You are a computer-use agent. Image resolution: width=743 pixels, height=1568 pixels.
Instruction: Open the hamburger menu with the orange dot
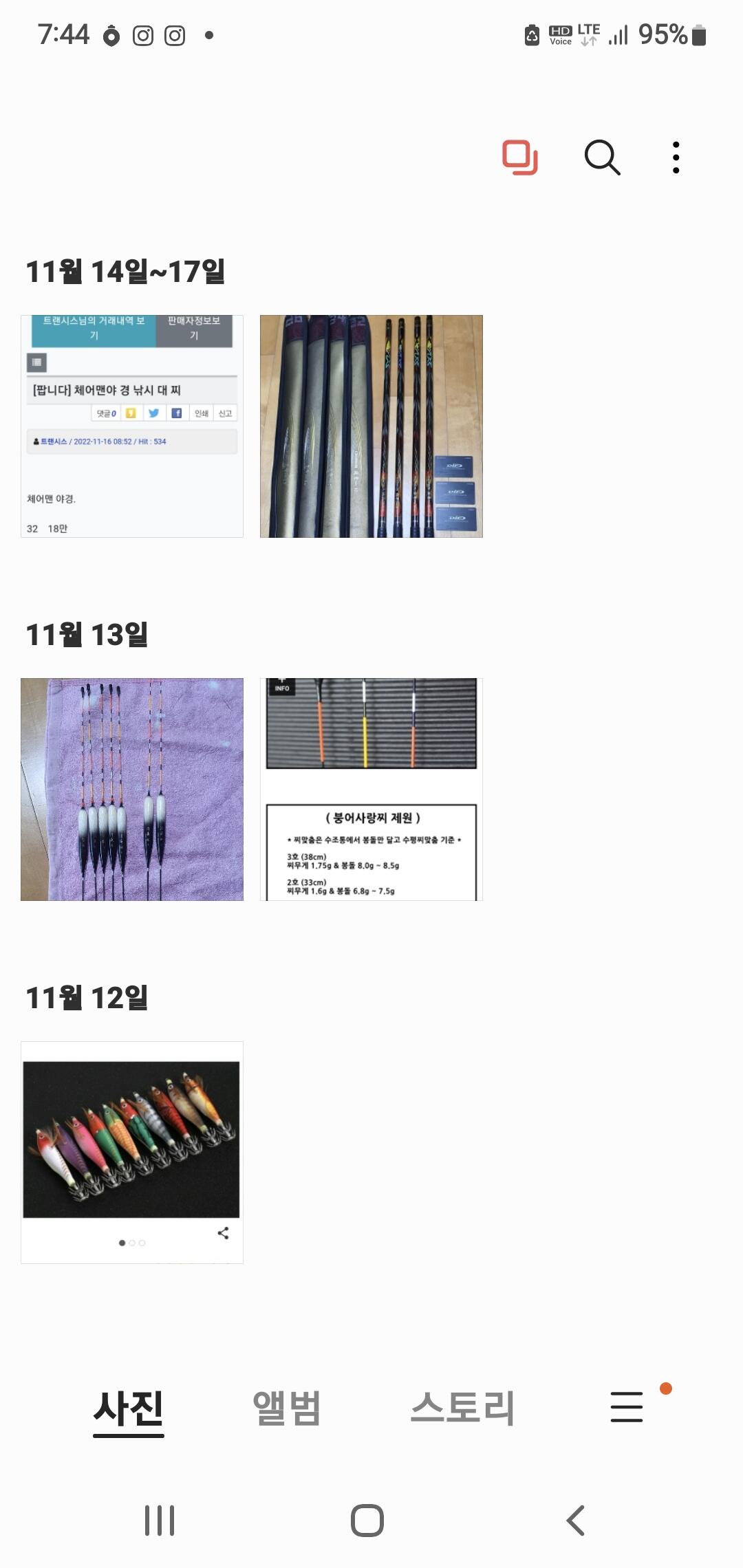pyautogui.click(x=627, y=1406)
